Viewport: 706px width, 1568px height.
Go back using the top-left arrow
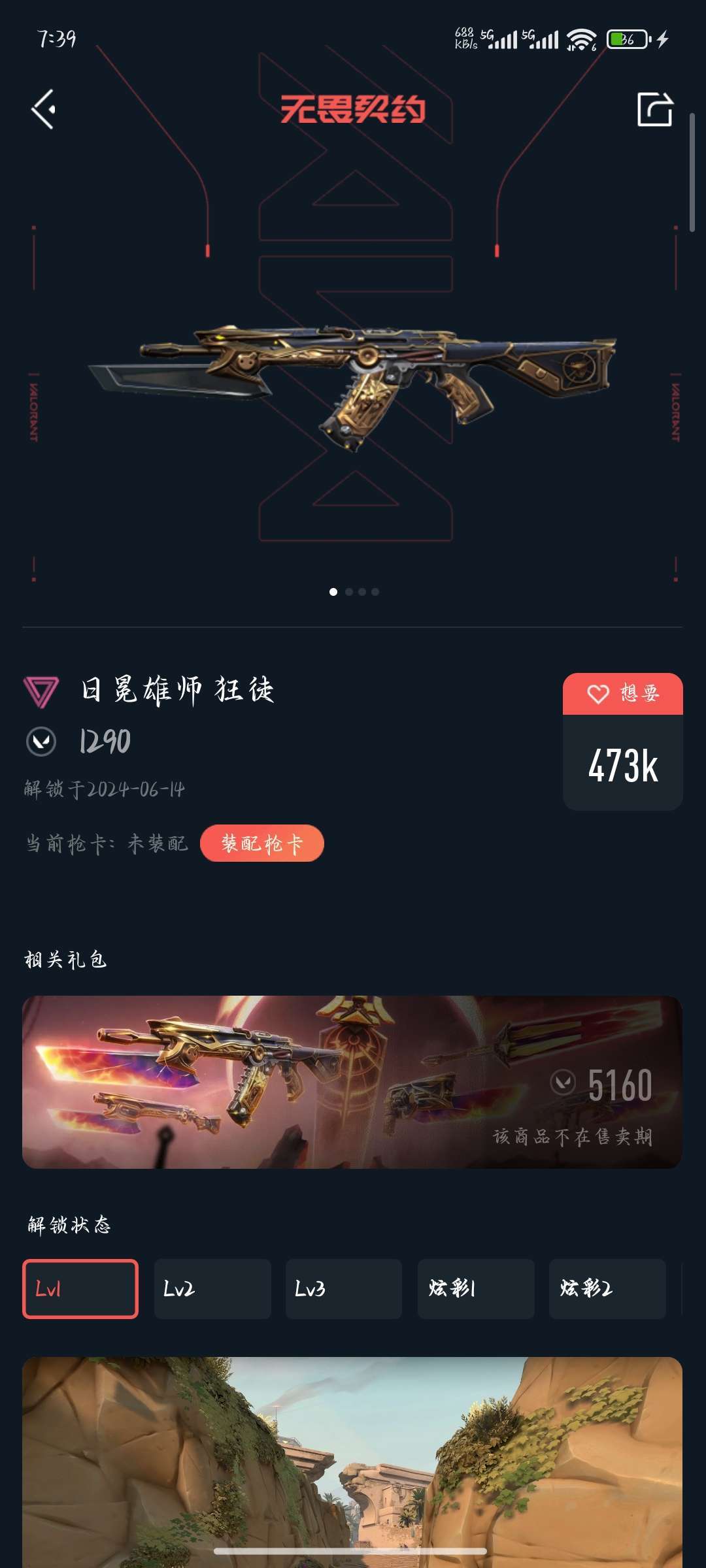point(44,109)
